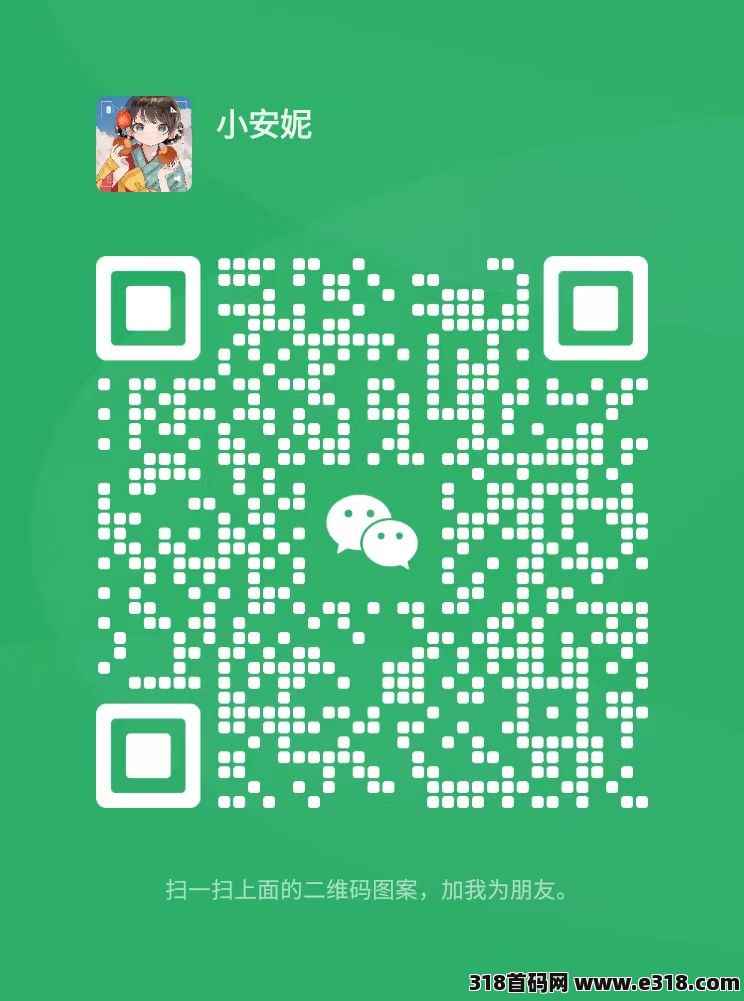This screenshot has width=744, height=1001.
Task: Select the WeChat logo at the QR code center
Action: point(372,528)
